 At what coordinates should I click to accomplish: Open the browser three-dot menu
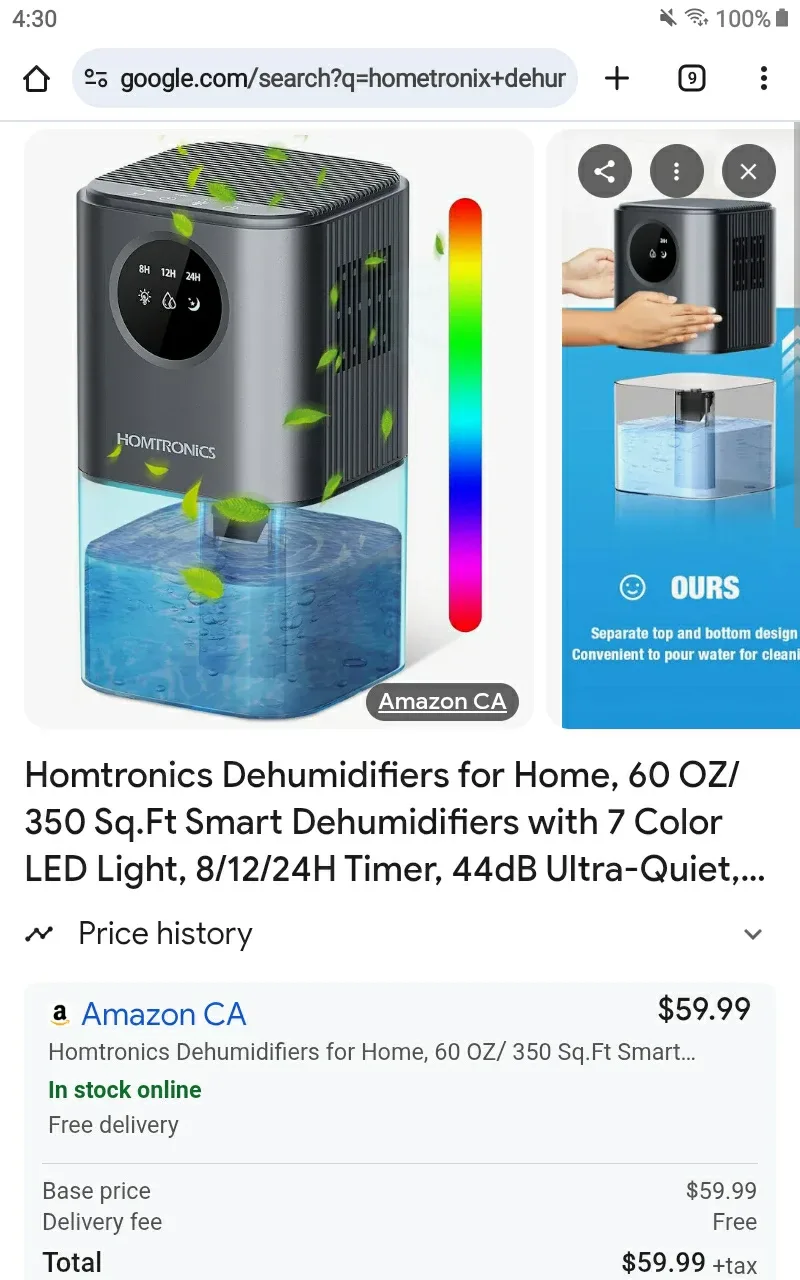pos(763,78)
